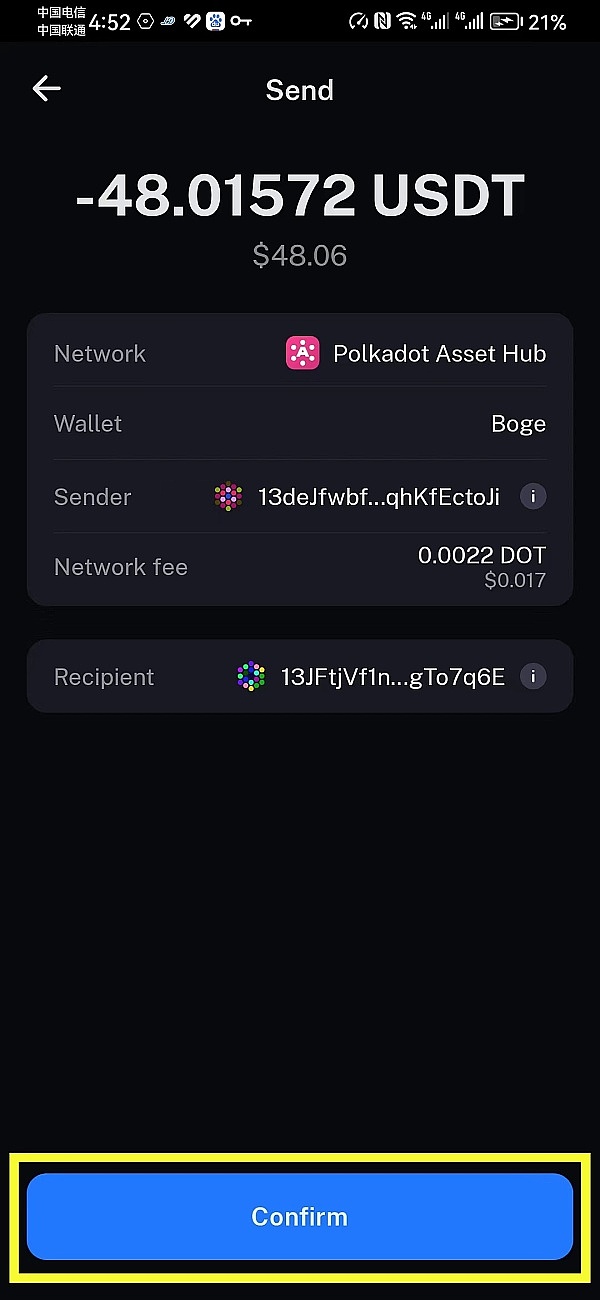
Task: Confirm the USDT transfer
Action: (x=299, y=1216)
